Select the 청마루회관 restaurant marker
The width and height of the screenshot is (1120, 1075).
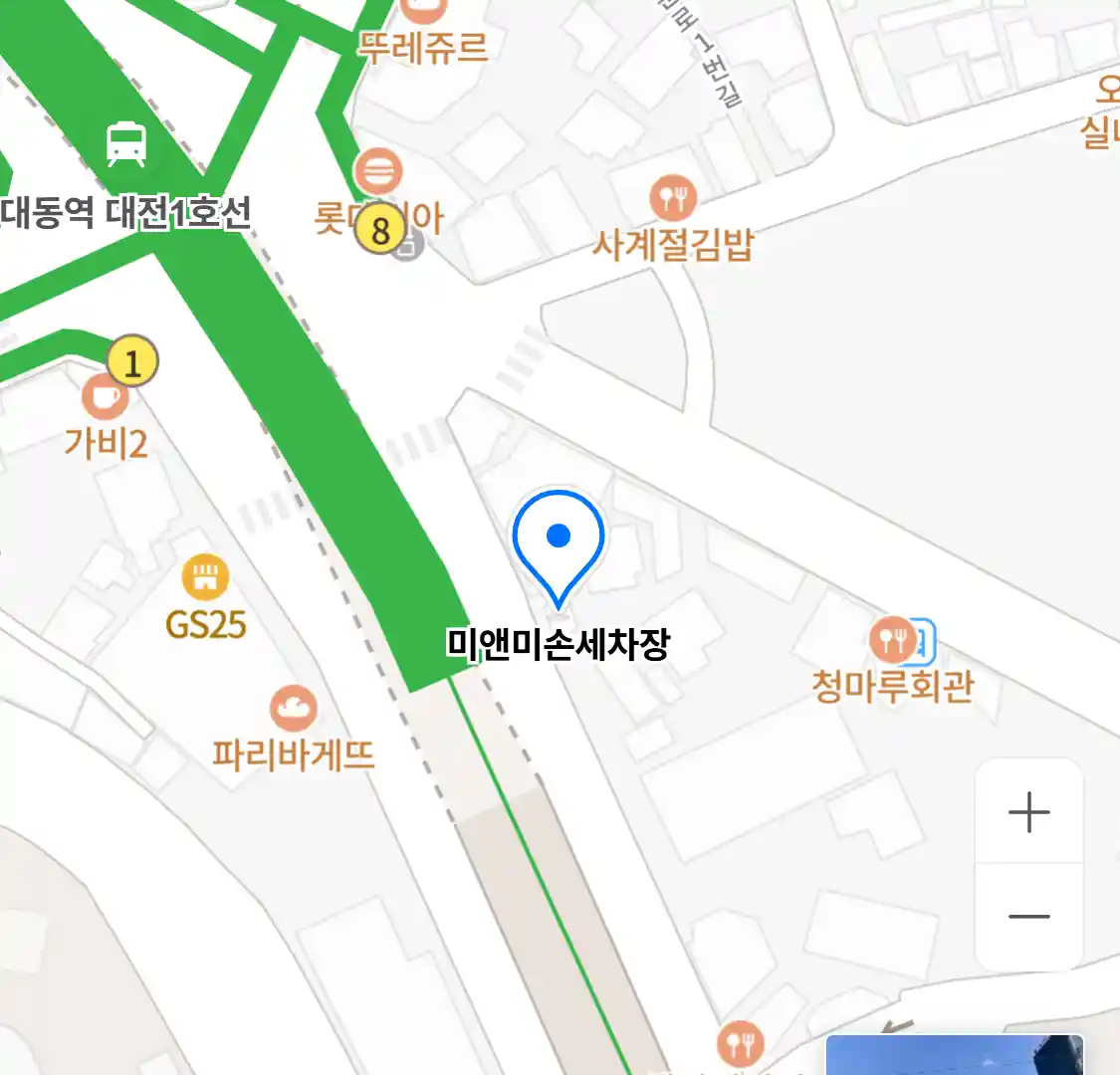[893, 640]
